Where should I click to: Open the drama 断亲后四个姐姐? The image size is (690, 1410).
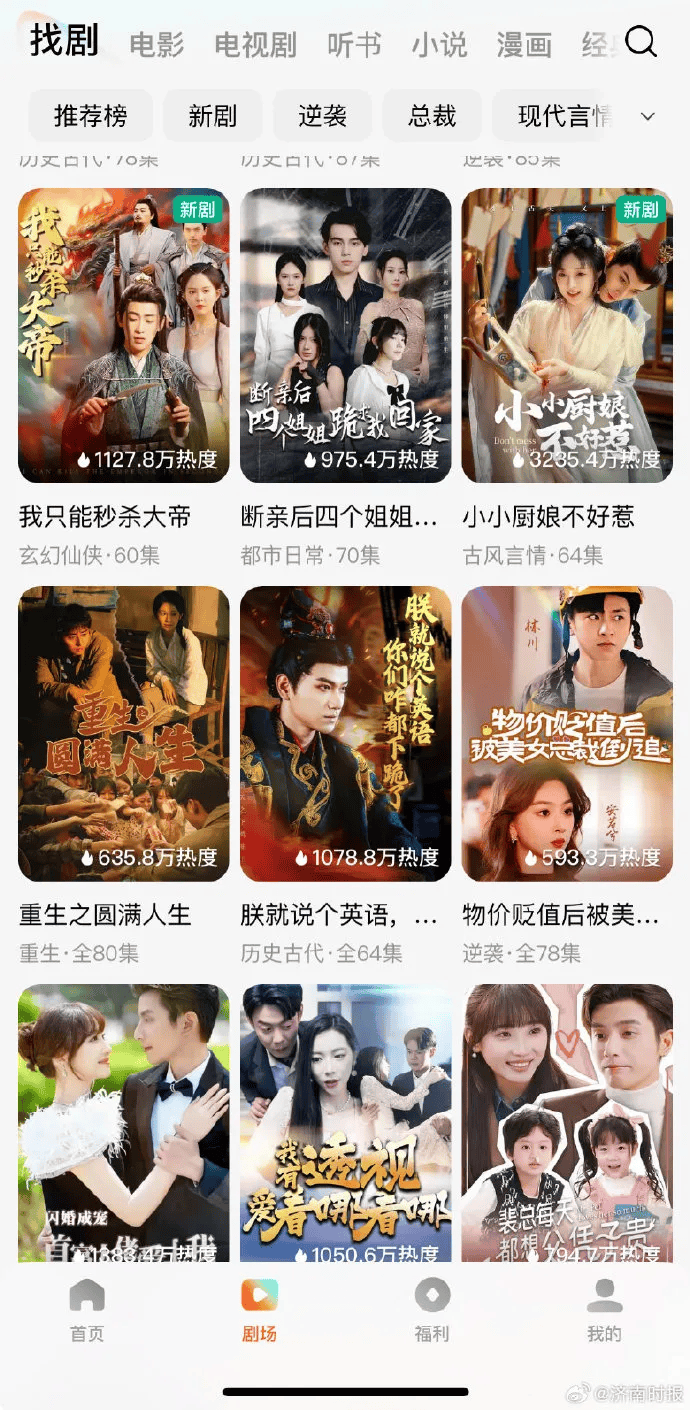click(x=345, y=335)
